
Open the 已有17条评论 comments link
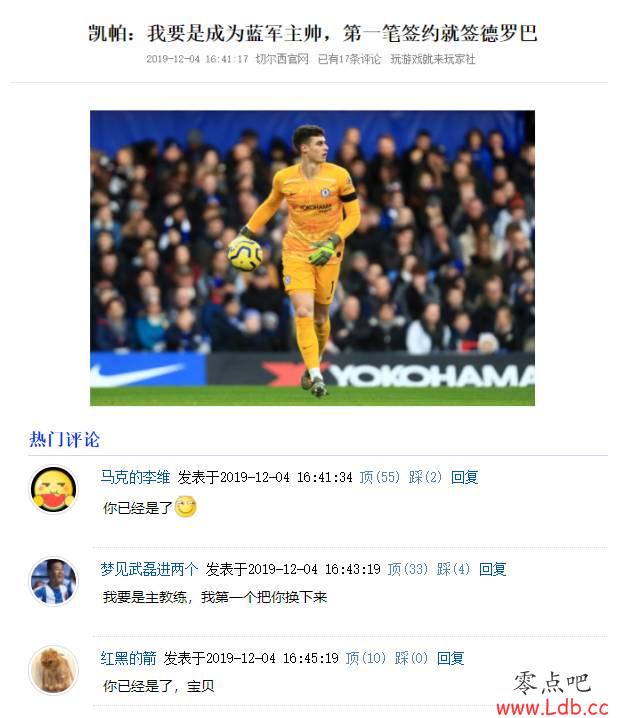(349, 59)
